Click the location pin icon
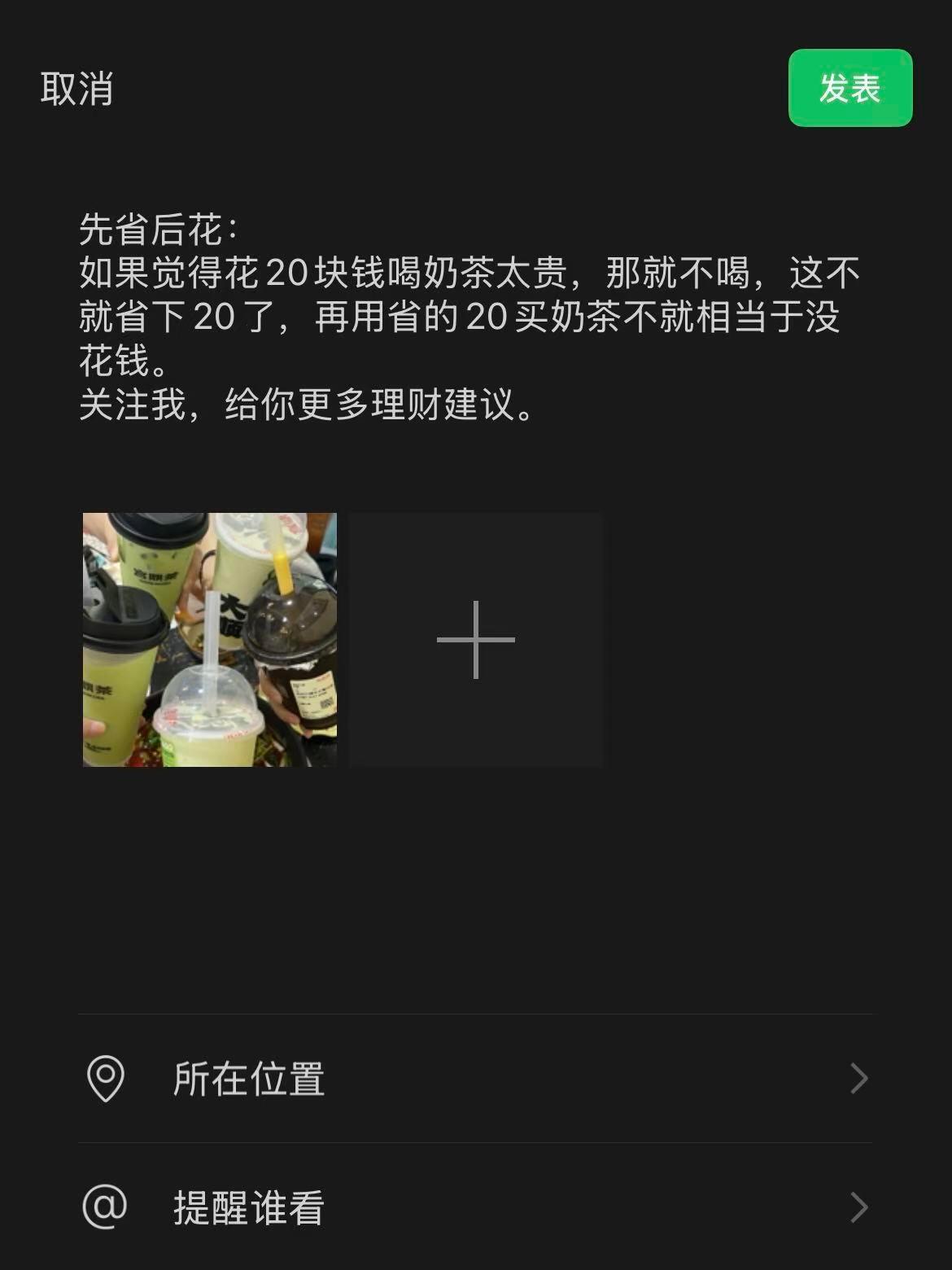This screenshot has height=1270, width=952. pyautogui.click(x=103, y=1079)
